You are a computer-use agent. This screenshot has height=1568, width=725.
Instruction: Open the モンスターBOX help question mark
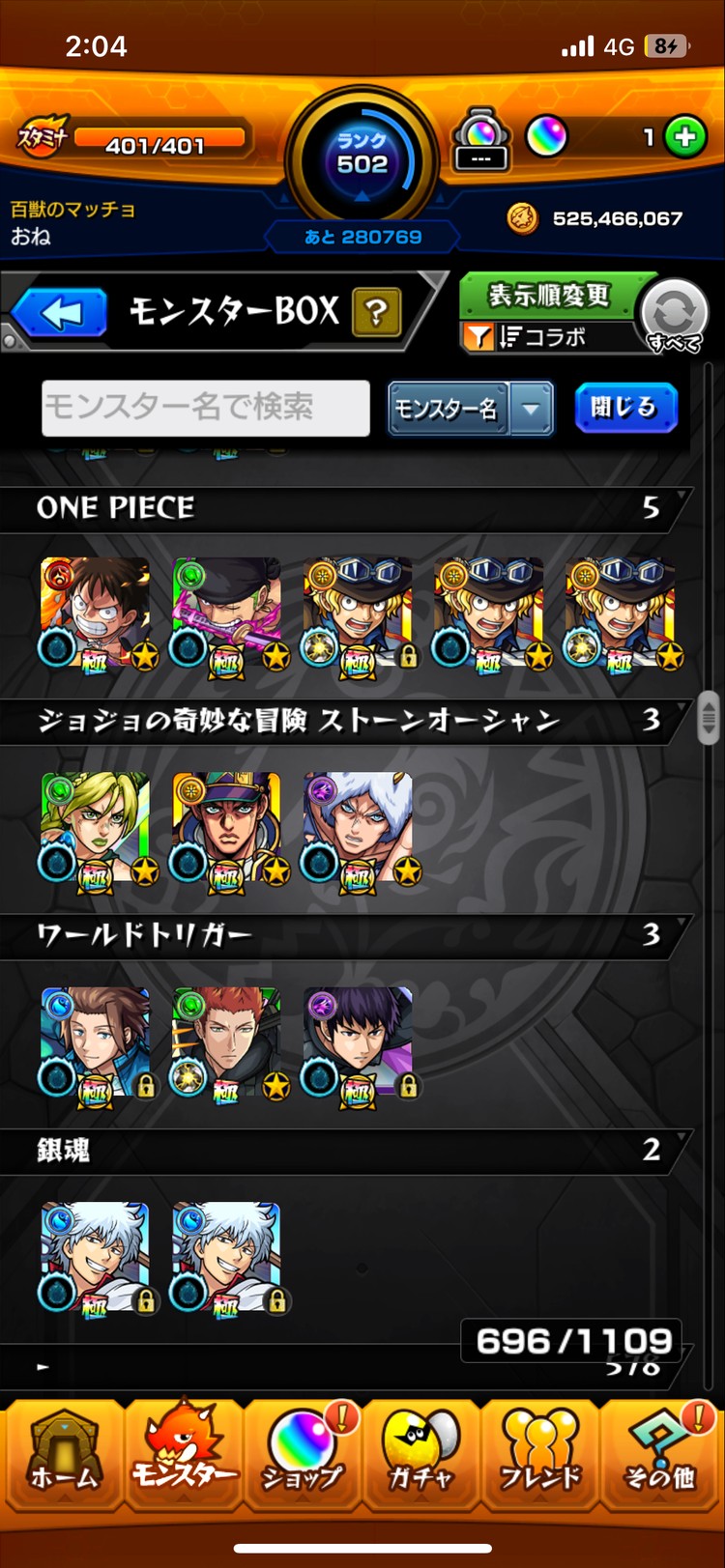point(376,312)
